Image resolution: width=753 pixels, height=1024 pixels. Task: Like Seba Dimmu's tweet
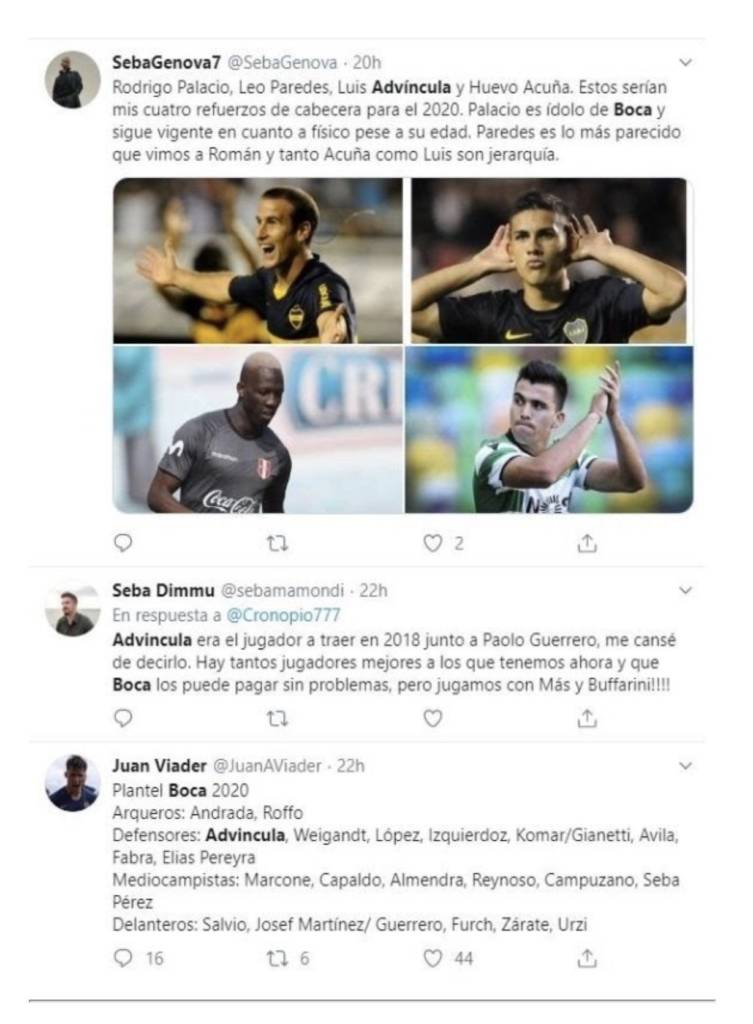433,715
